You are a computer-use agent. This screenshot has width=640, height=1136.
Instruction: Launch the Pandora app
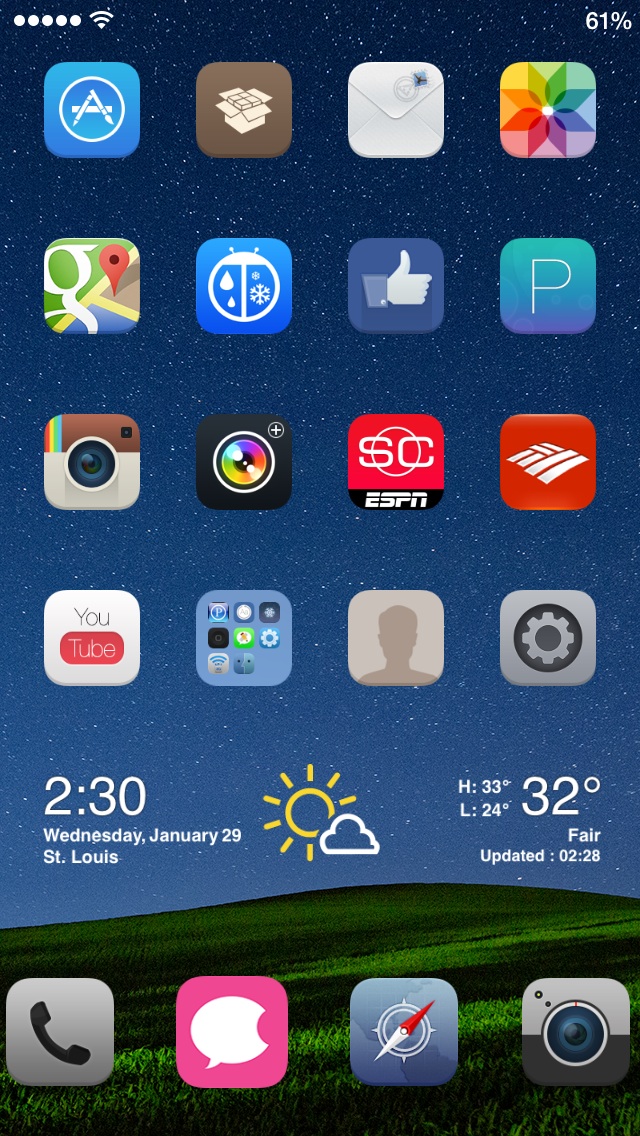(548, 286)
